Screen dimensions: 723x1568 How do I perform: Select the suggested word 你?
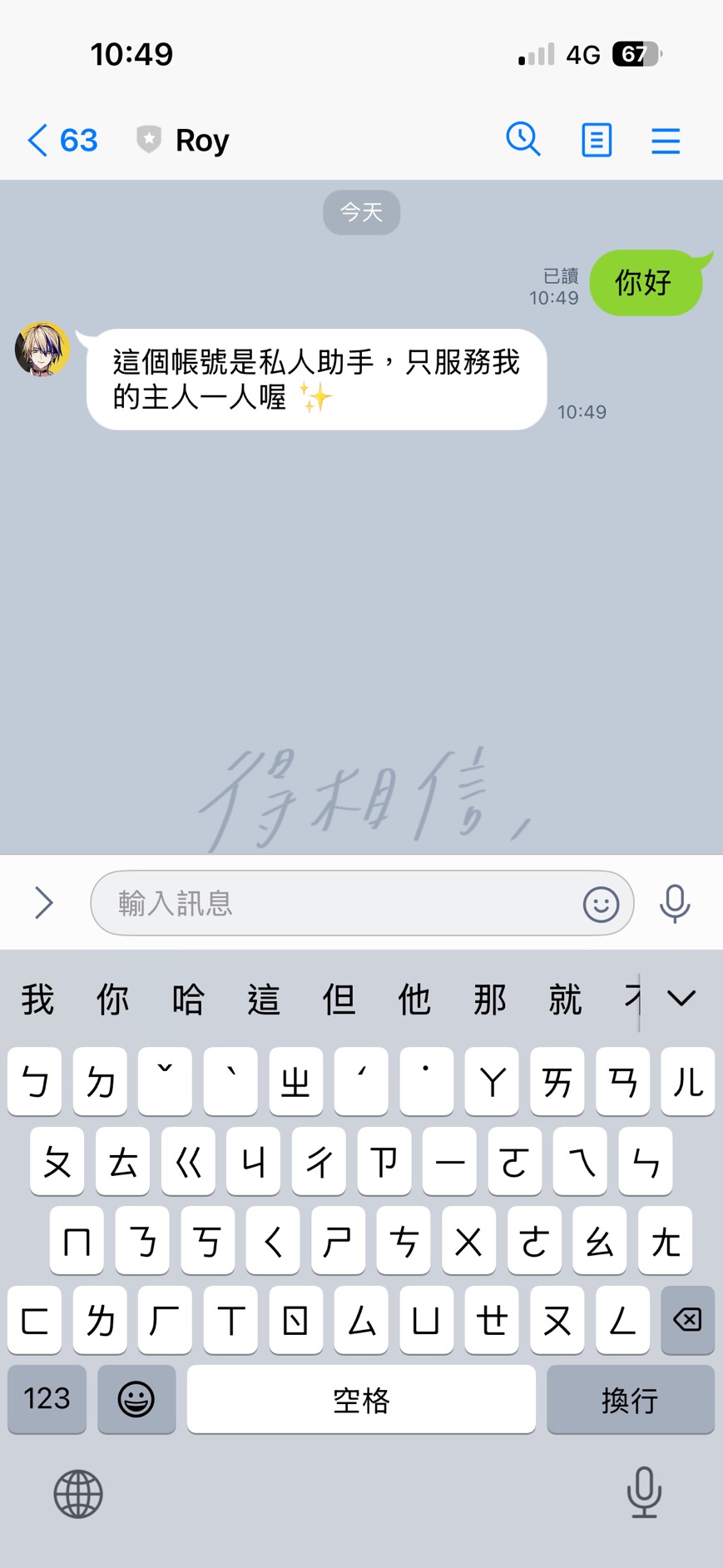pyautogui.click(x=112, y=998)
